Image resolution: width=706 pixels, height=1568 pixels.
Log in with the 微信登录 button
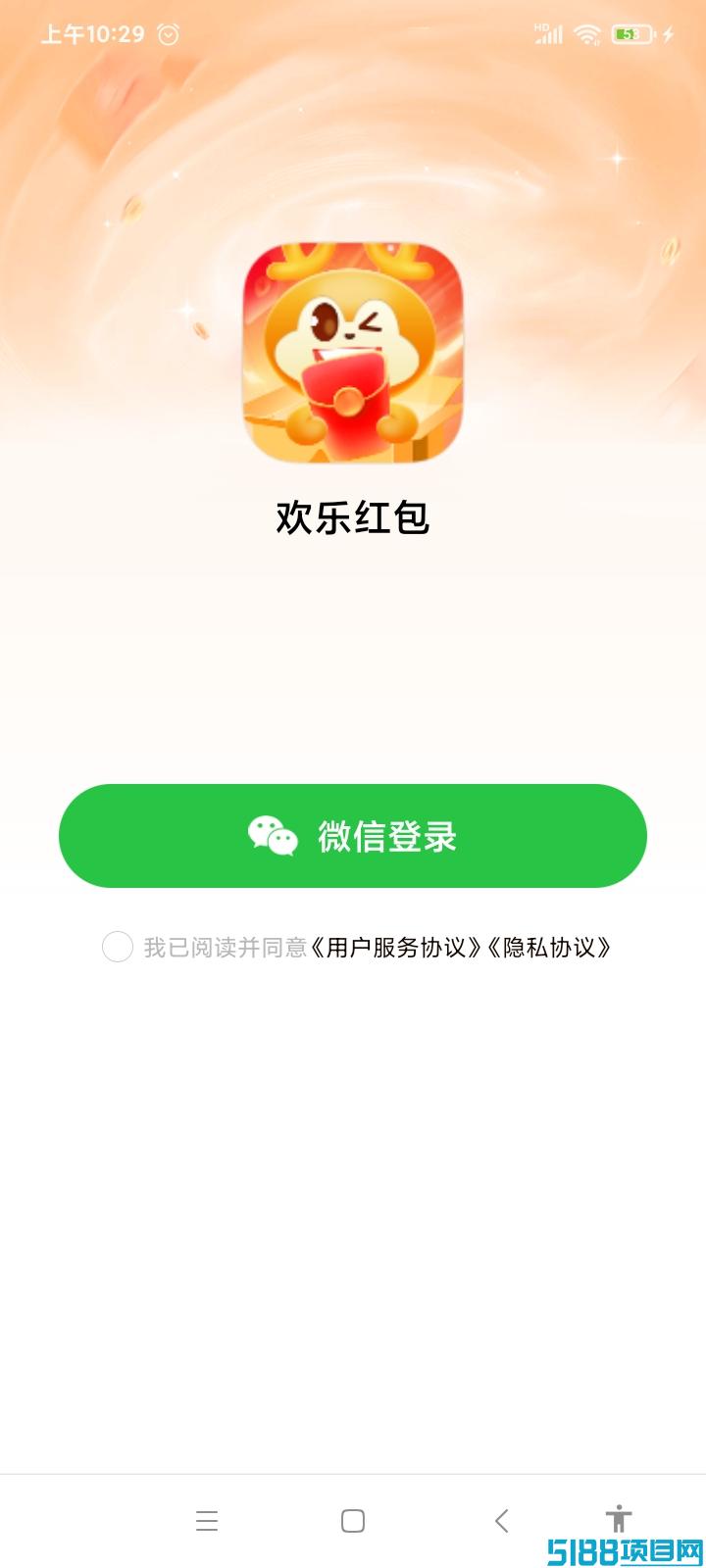[353, 836]
